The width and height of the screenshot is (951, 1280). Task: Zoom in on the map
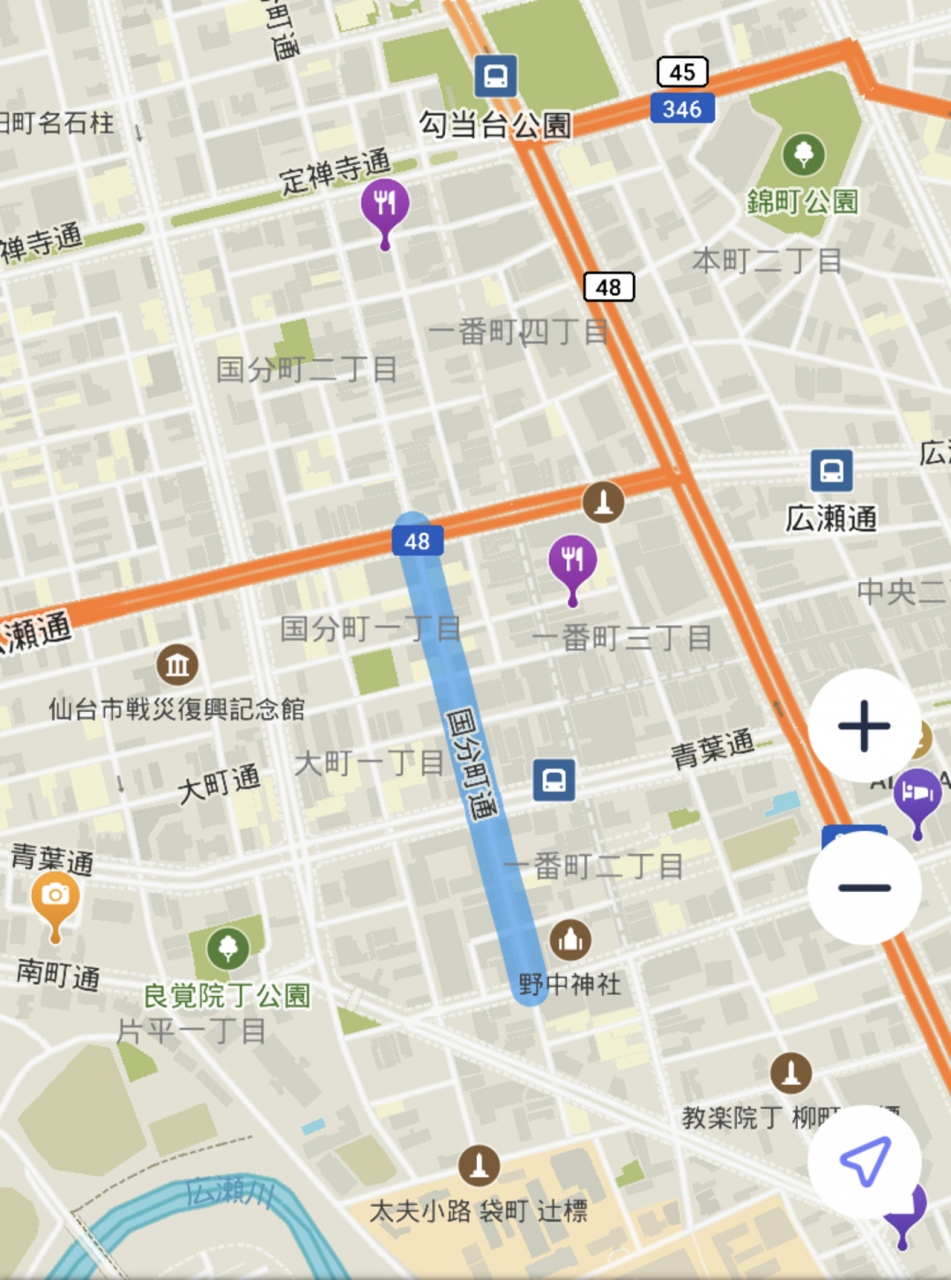[864, 726]
